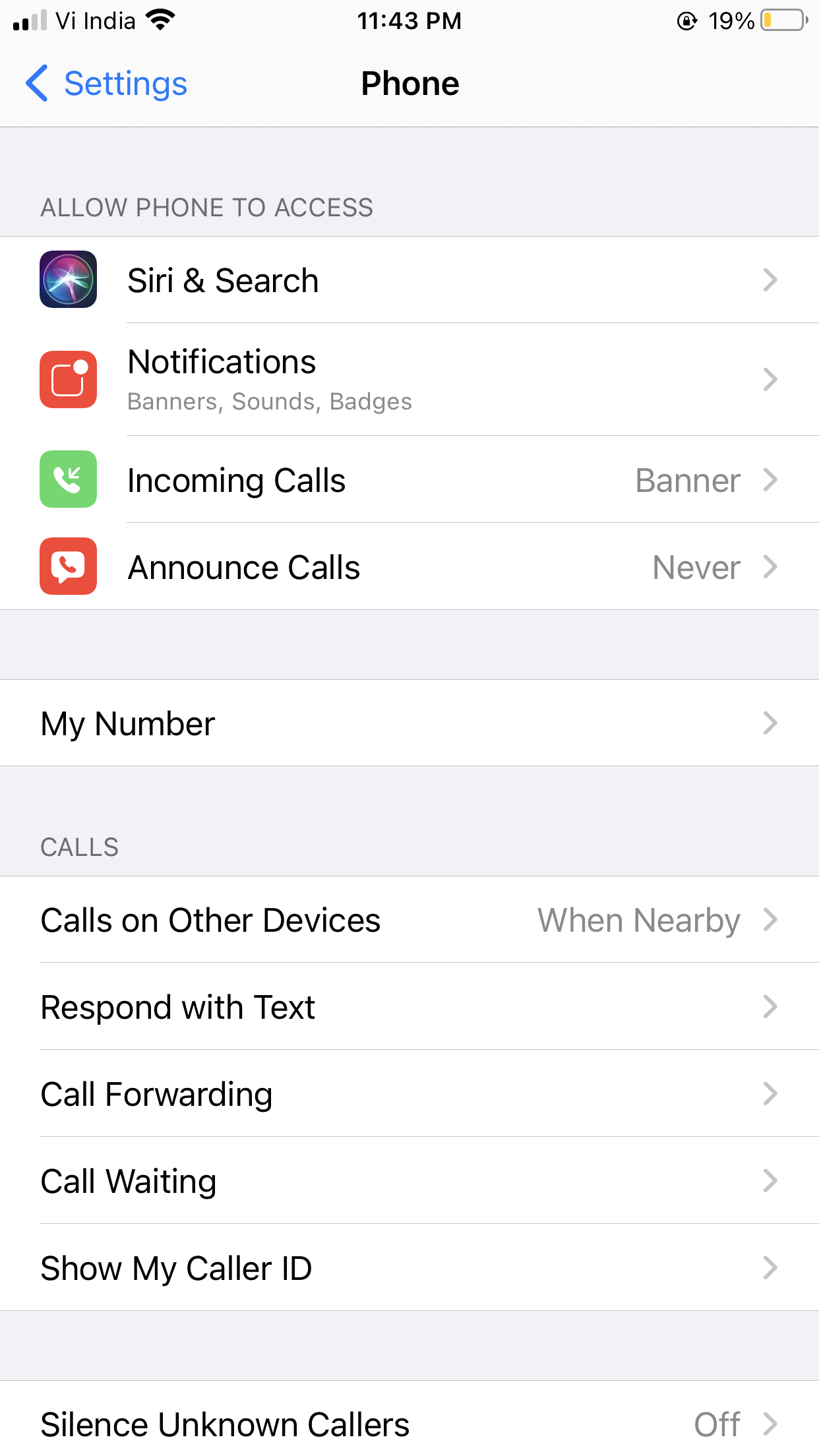This screenshot has height=1456, width=819.
Task: Edit Respond with Text replies
Action: tap(409, 1007)
